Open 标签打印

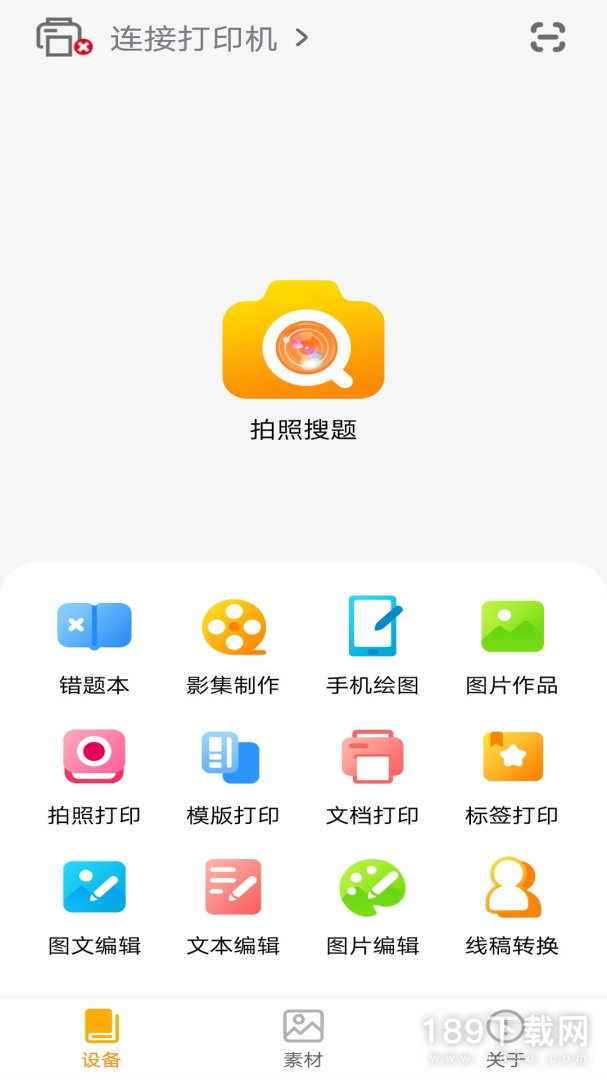(x=512, y=775)
